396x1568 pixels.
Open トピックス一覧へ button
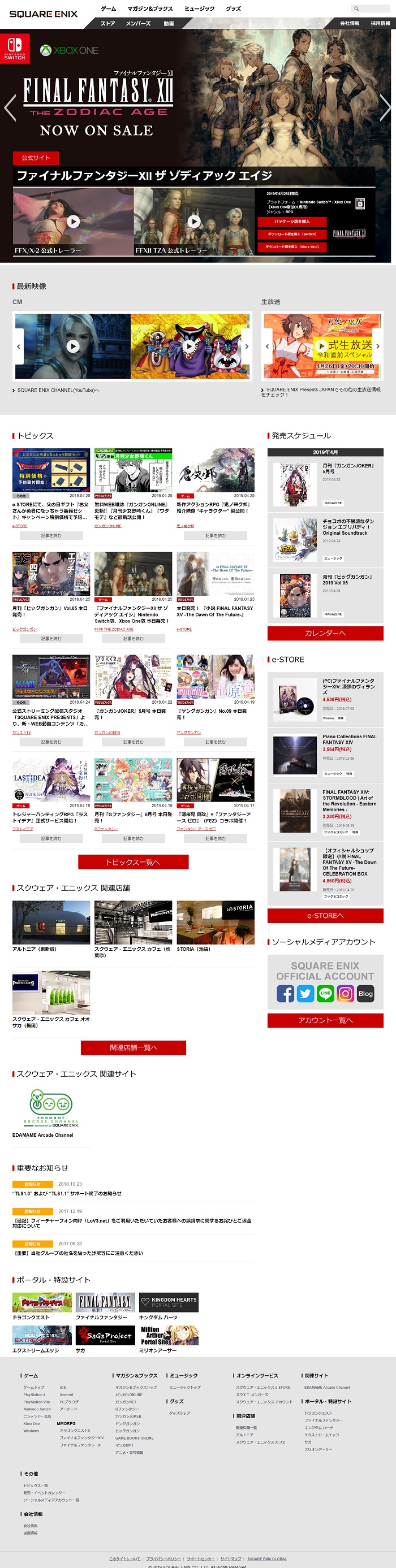pos(133,862)
